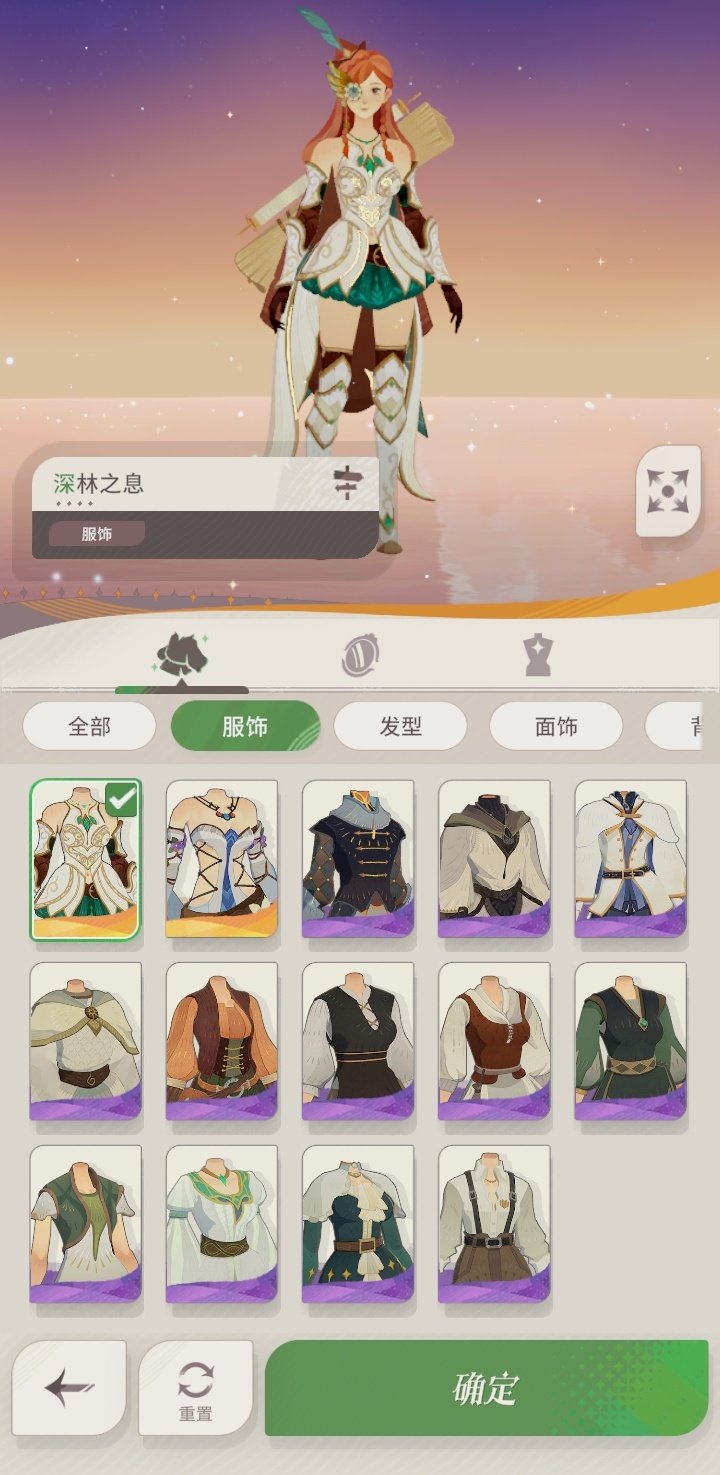Tap the signpost icon on the 深林之息 card
Viewport: 720px width, 1475px height.
[x=345, y=484]
